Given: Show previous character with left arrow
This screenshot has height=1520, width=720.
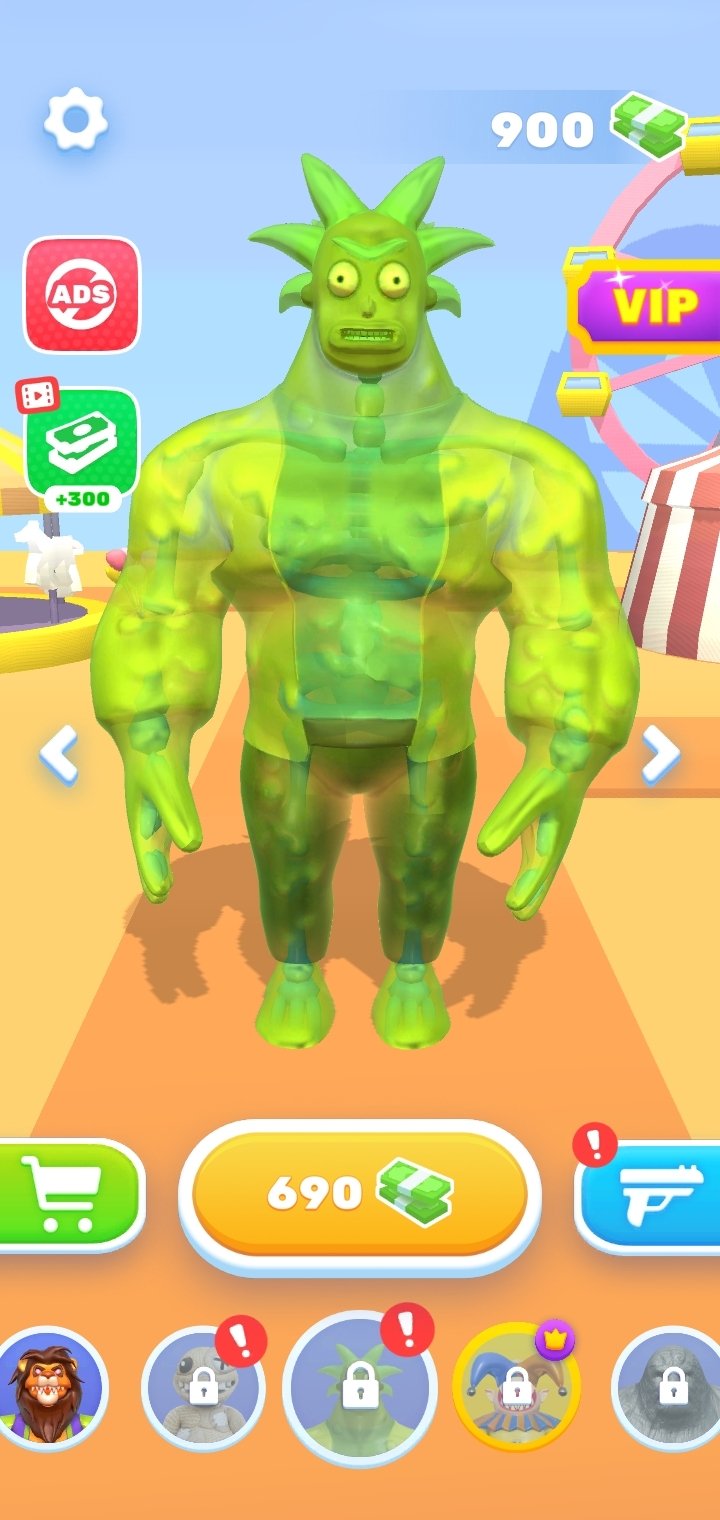Looking at the screenshot, I should pos(59,756).
